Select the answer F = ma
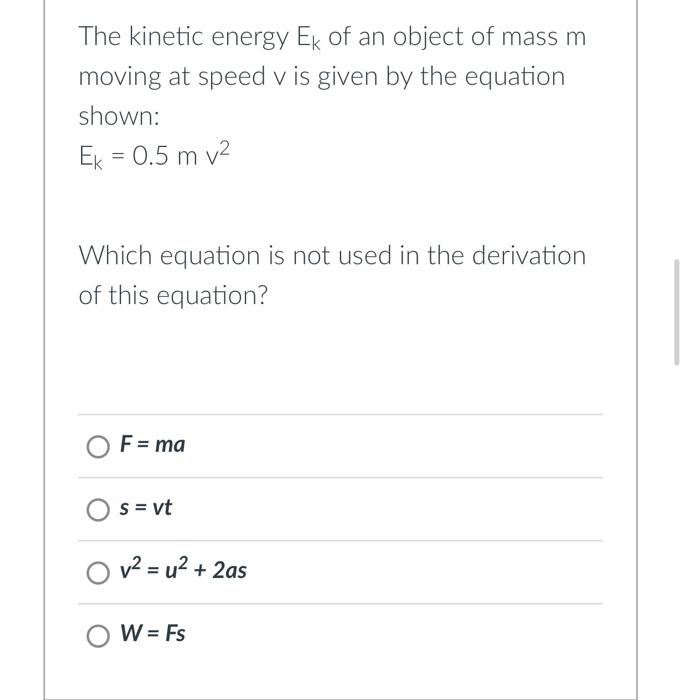 coord(99,446)
